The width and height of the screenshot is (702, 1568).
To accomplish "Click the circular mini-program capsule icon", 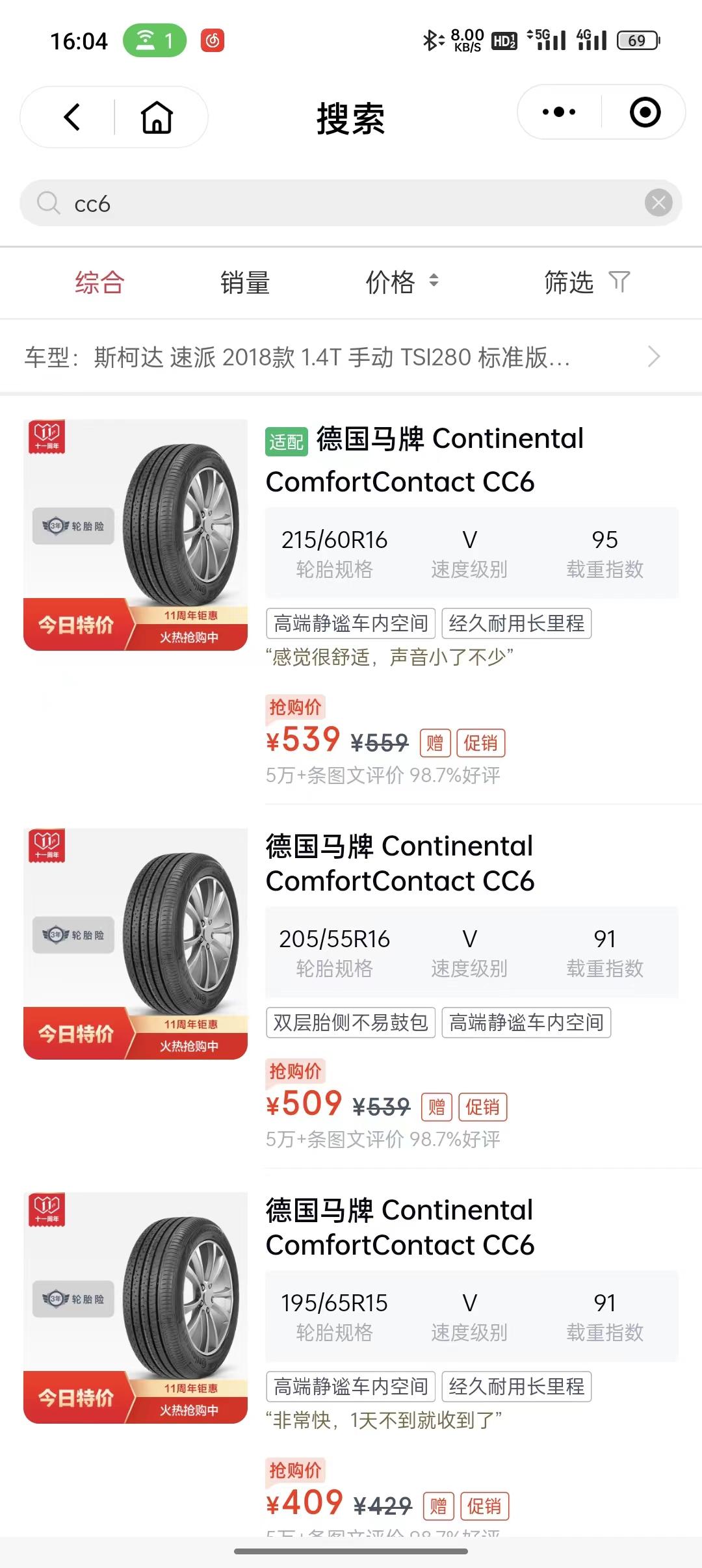I will point(644,111).
